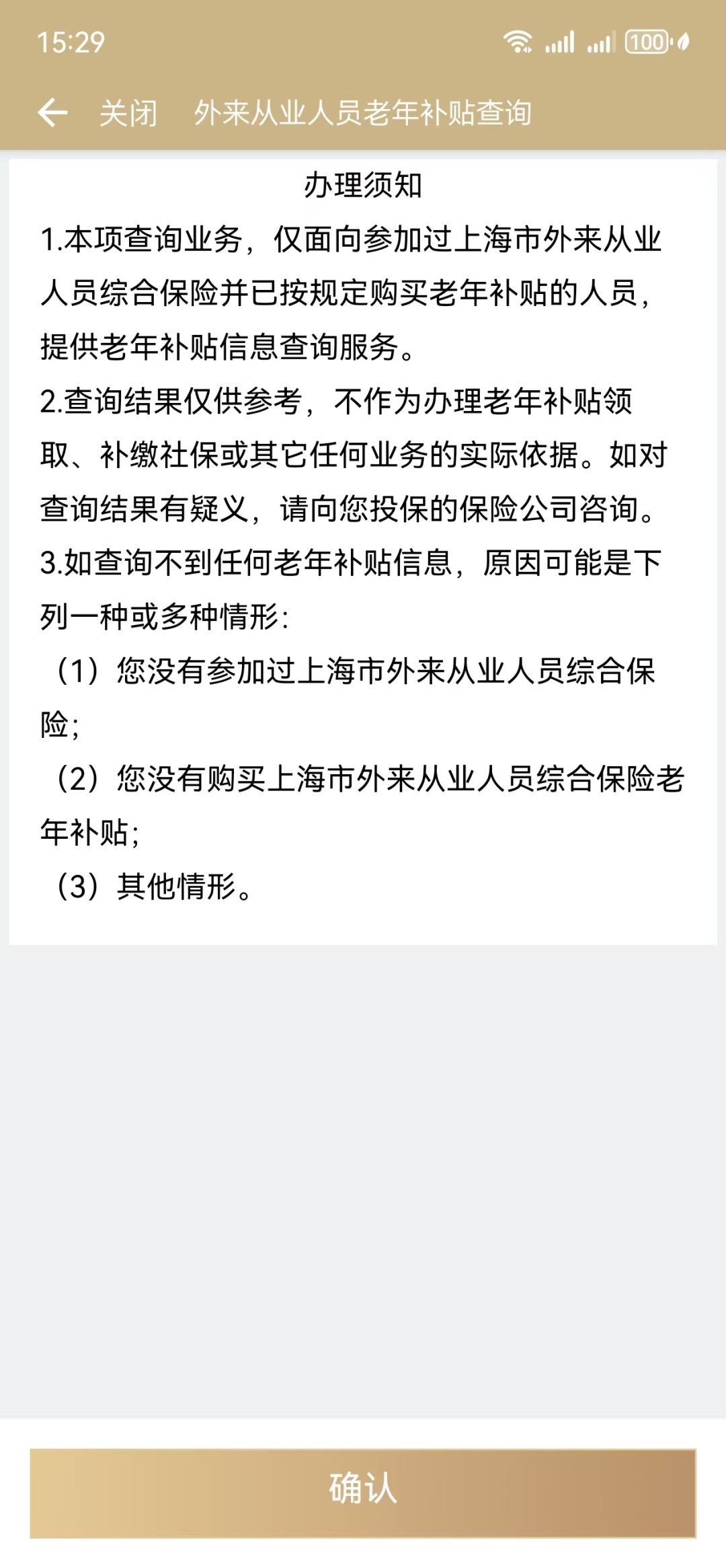
Task: Go back using the arrow icon
Action: pyautogui.click(x=52, y=112)
